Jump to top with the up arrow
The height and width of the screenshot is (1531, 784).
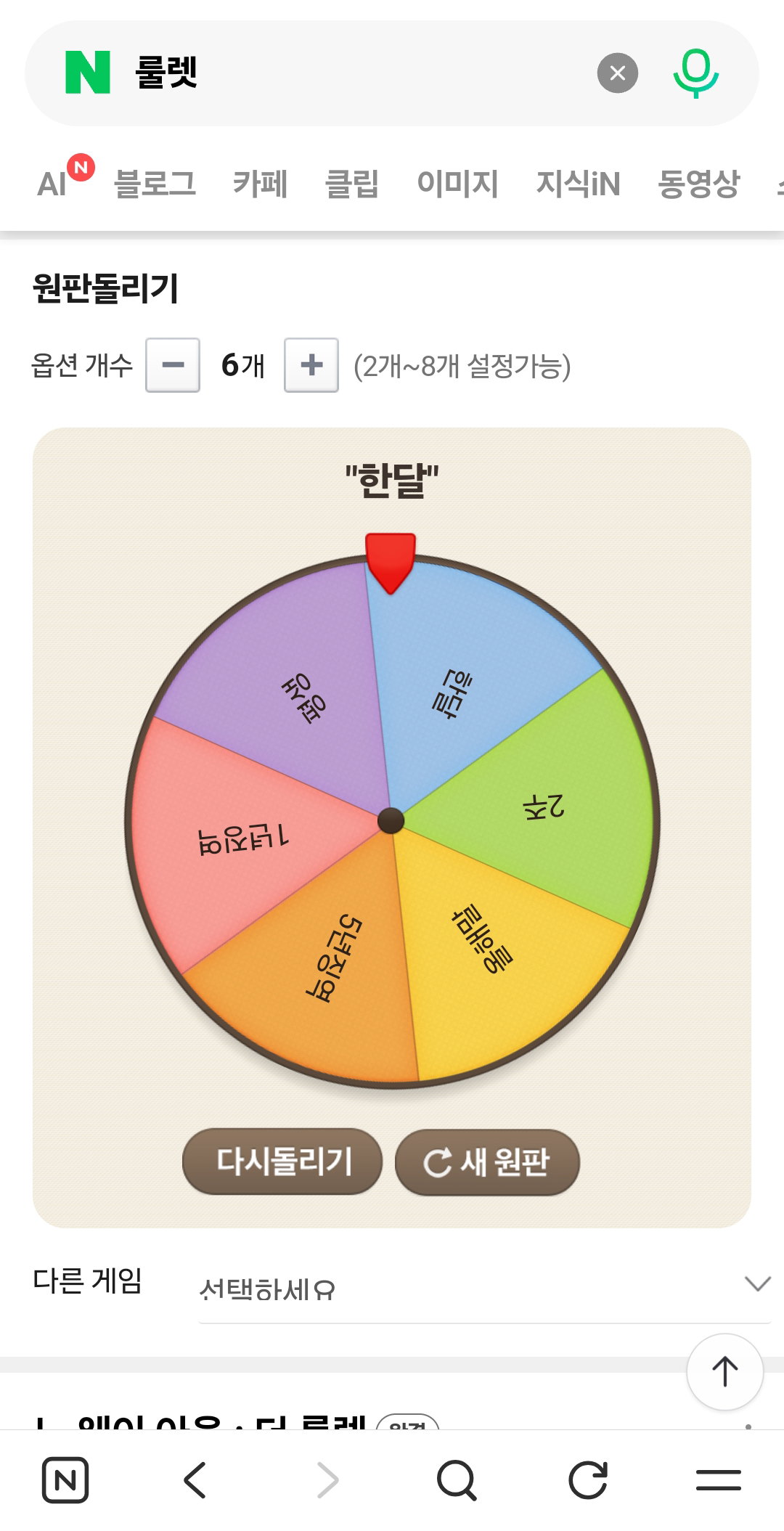pos(724,1372)
